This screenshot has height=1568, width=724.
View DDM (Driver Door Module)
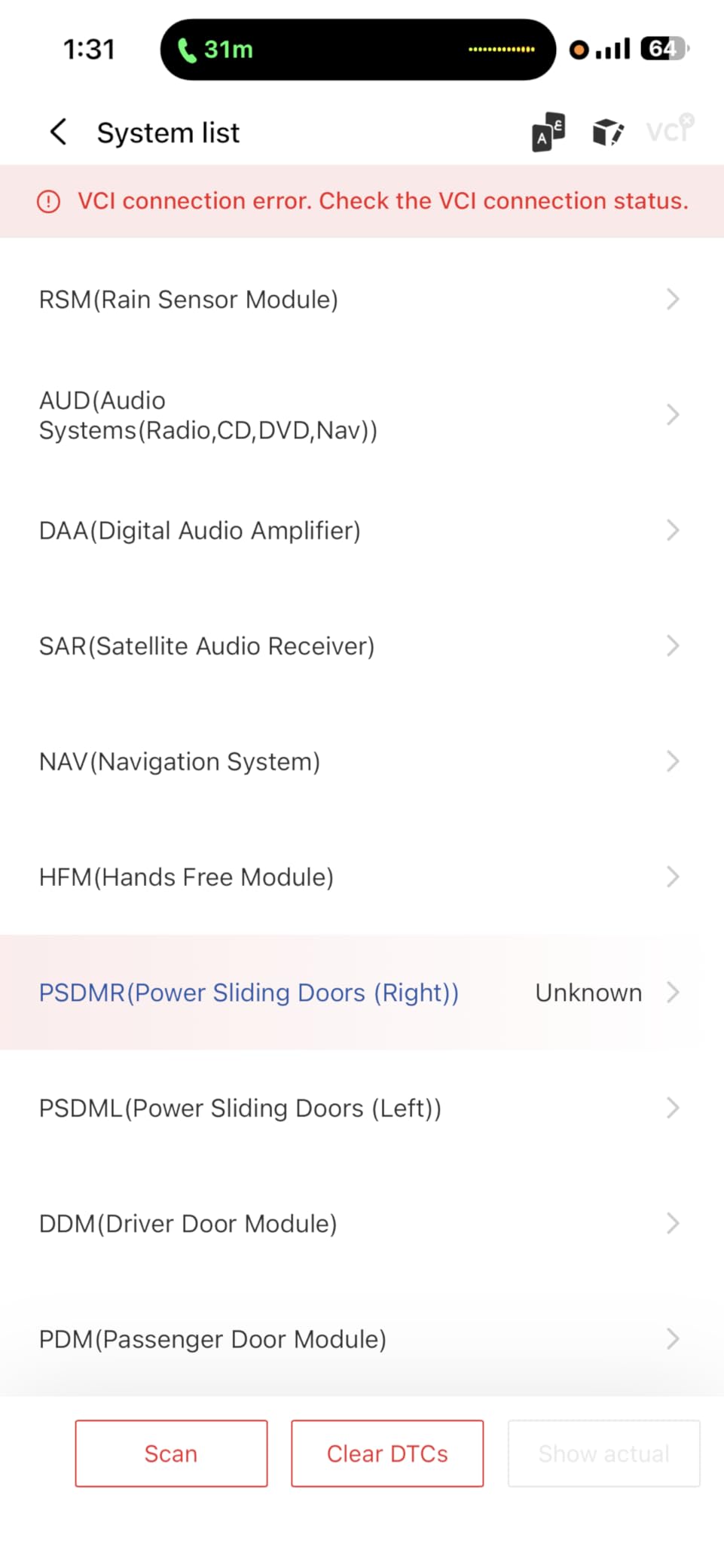[x=362, y=1224]
